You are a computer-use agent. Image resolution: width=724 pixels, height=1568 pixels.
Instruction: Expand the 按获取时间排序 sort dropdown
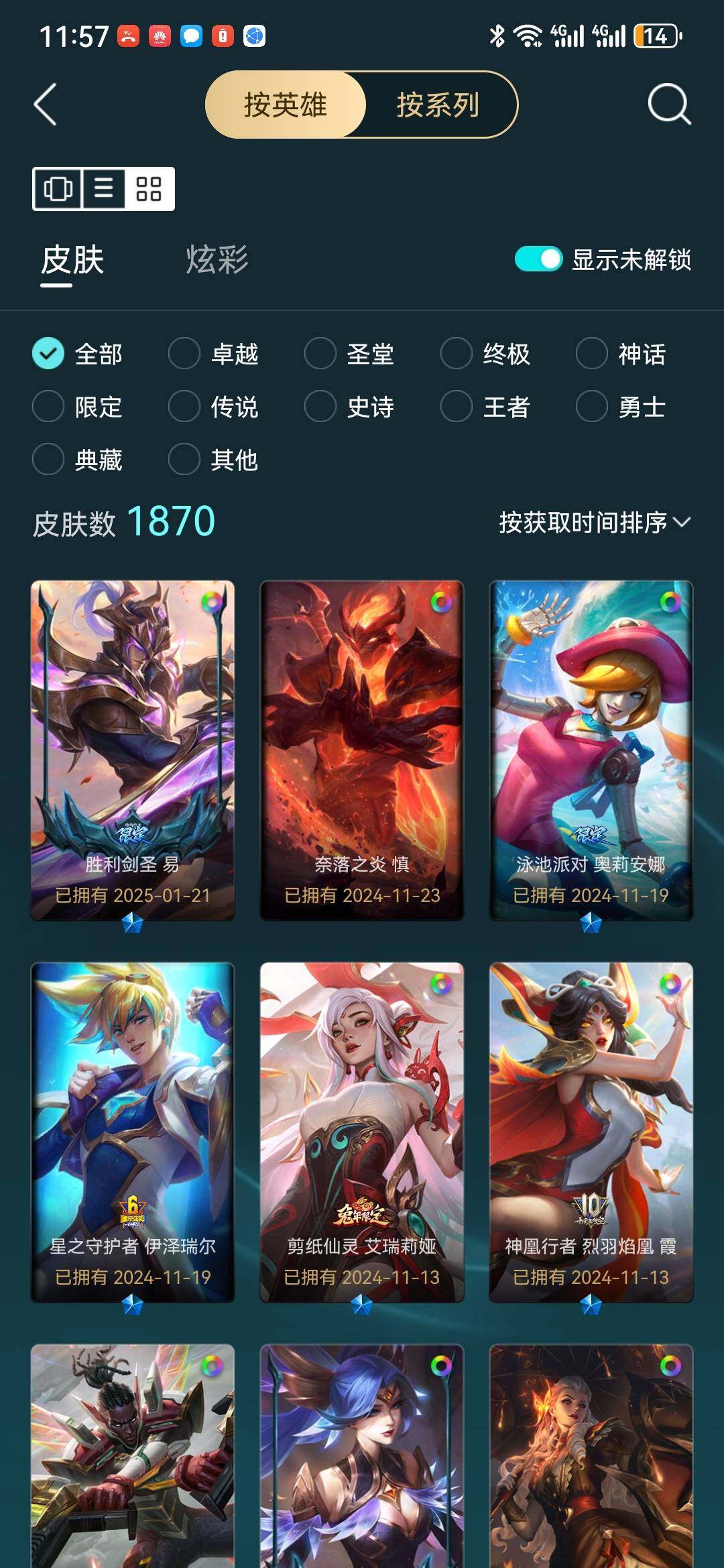[x=594, y=522]
